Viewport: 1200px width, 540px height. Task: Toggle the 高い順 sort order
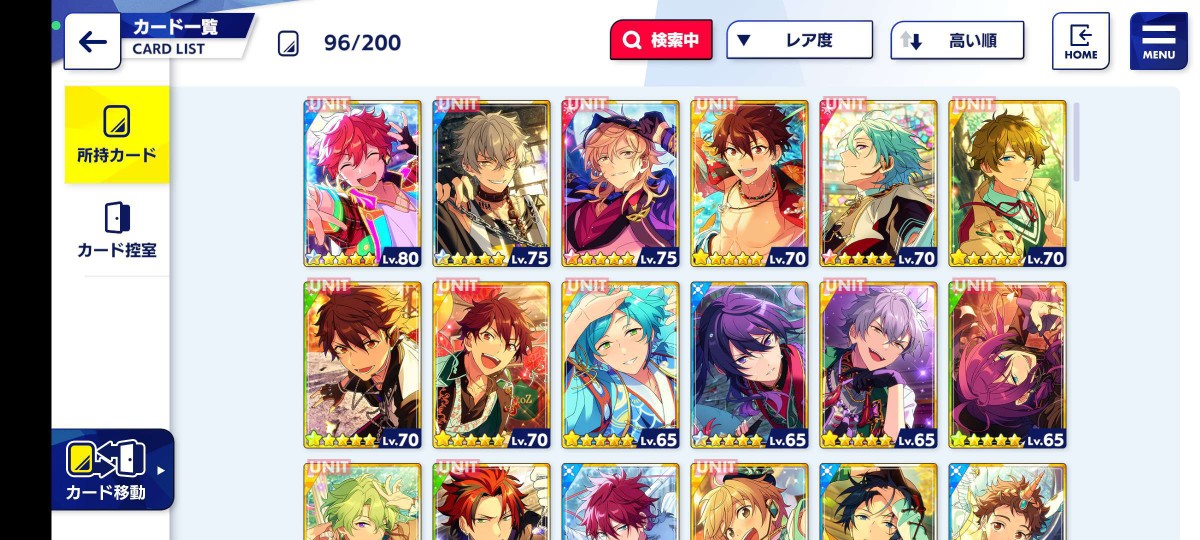tap(957, 41)
